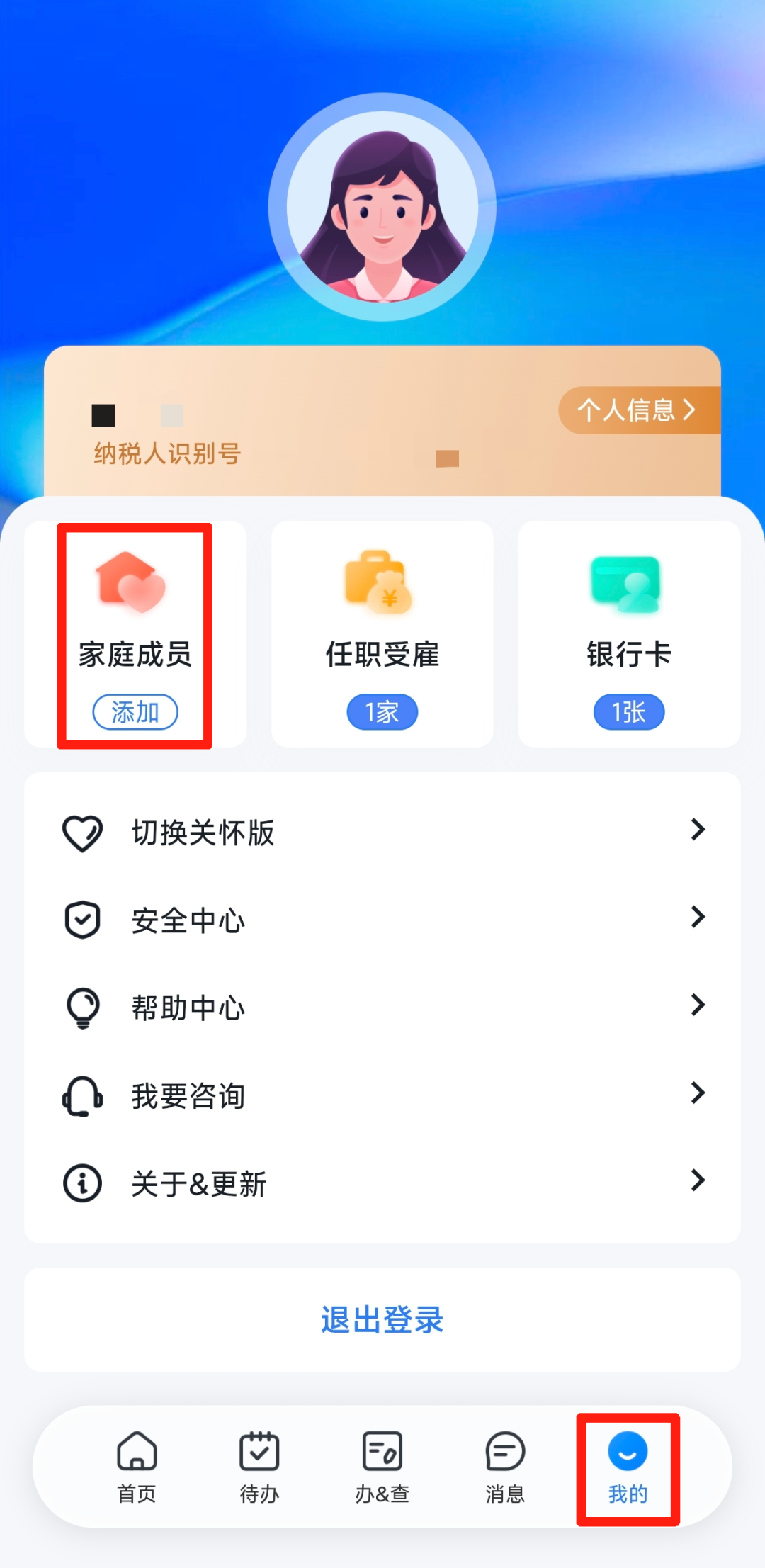Open the 任职受雇 employment card
The image size is (765, 1568).
point(382,634)
